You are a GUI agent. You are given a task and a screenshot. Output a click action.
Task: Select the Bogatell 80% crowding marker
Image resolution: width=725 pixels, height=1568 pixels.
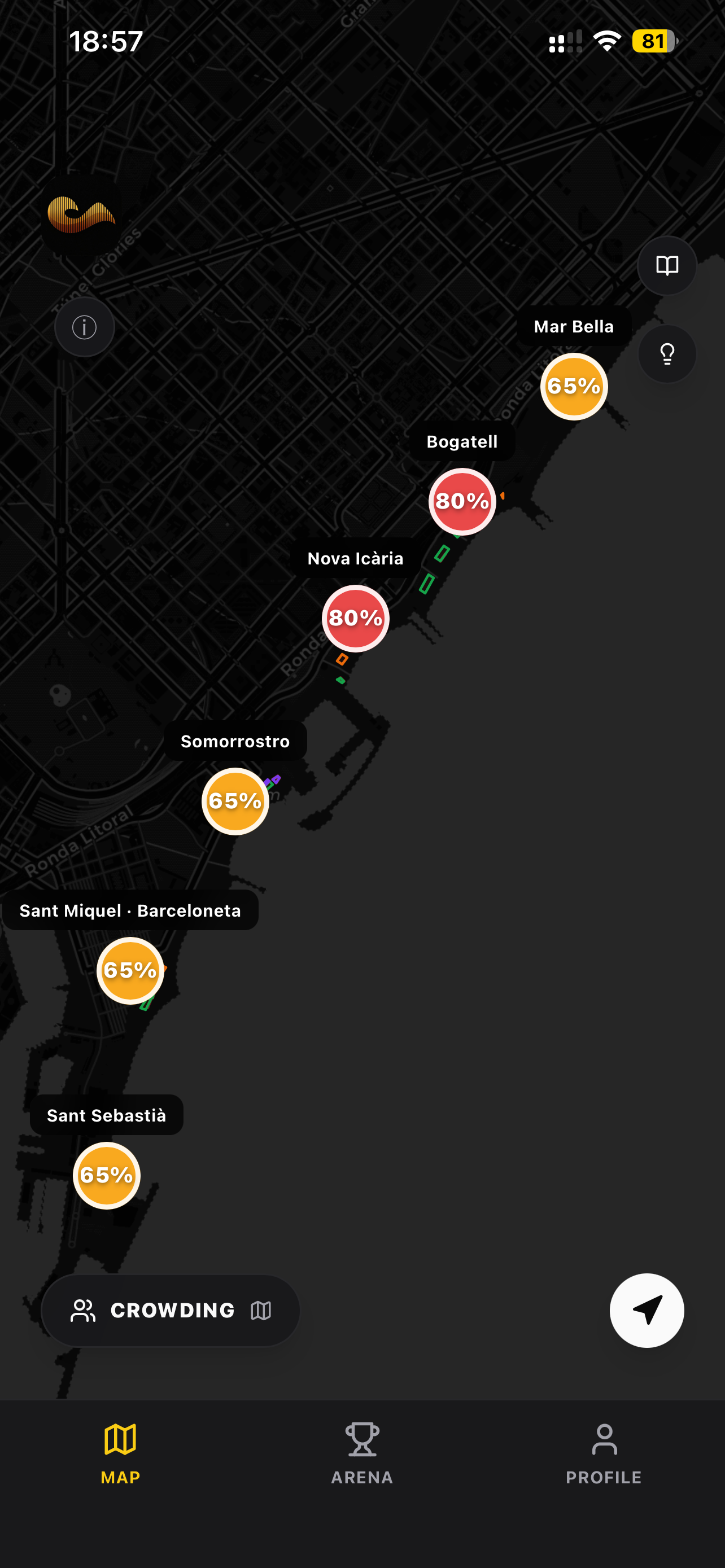[462, 502]
